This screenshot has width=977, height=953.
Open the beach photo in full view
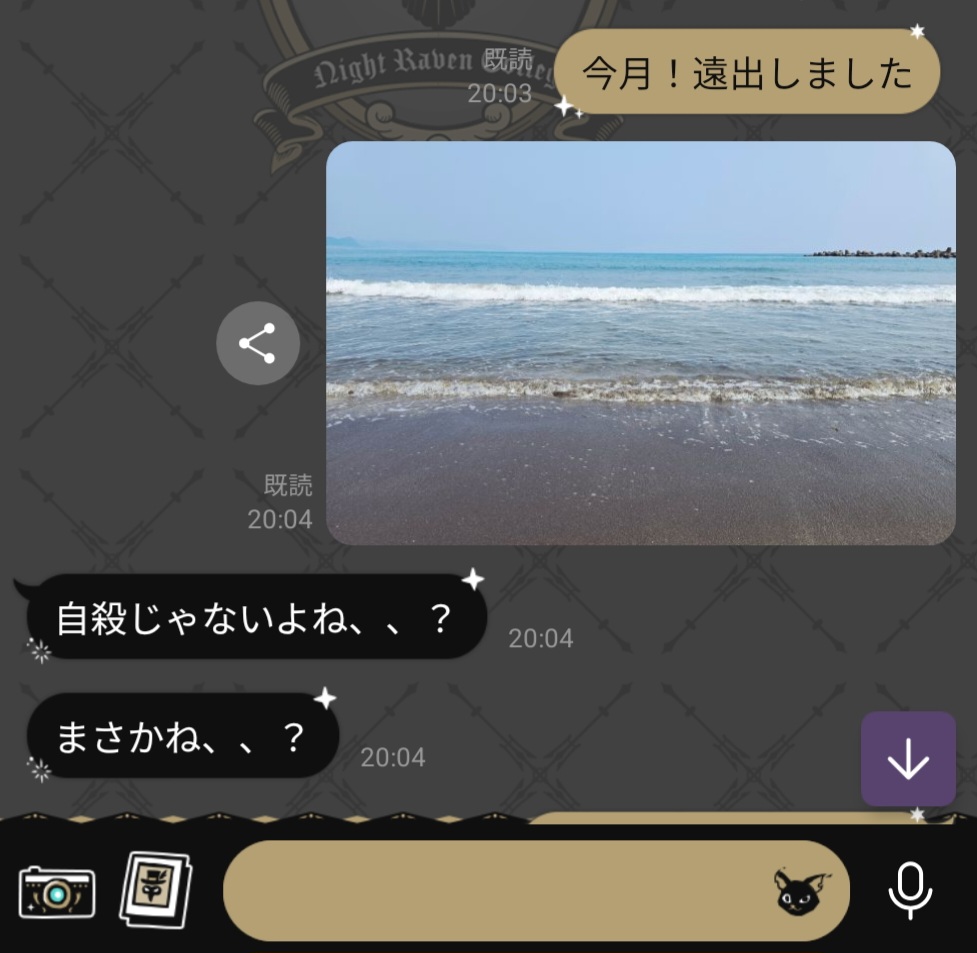tap(640, 343)
